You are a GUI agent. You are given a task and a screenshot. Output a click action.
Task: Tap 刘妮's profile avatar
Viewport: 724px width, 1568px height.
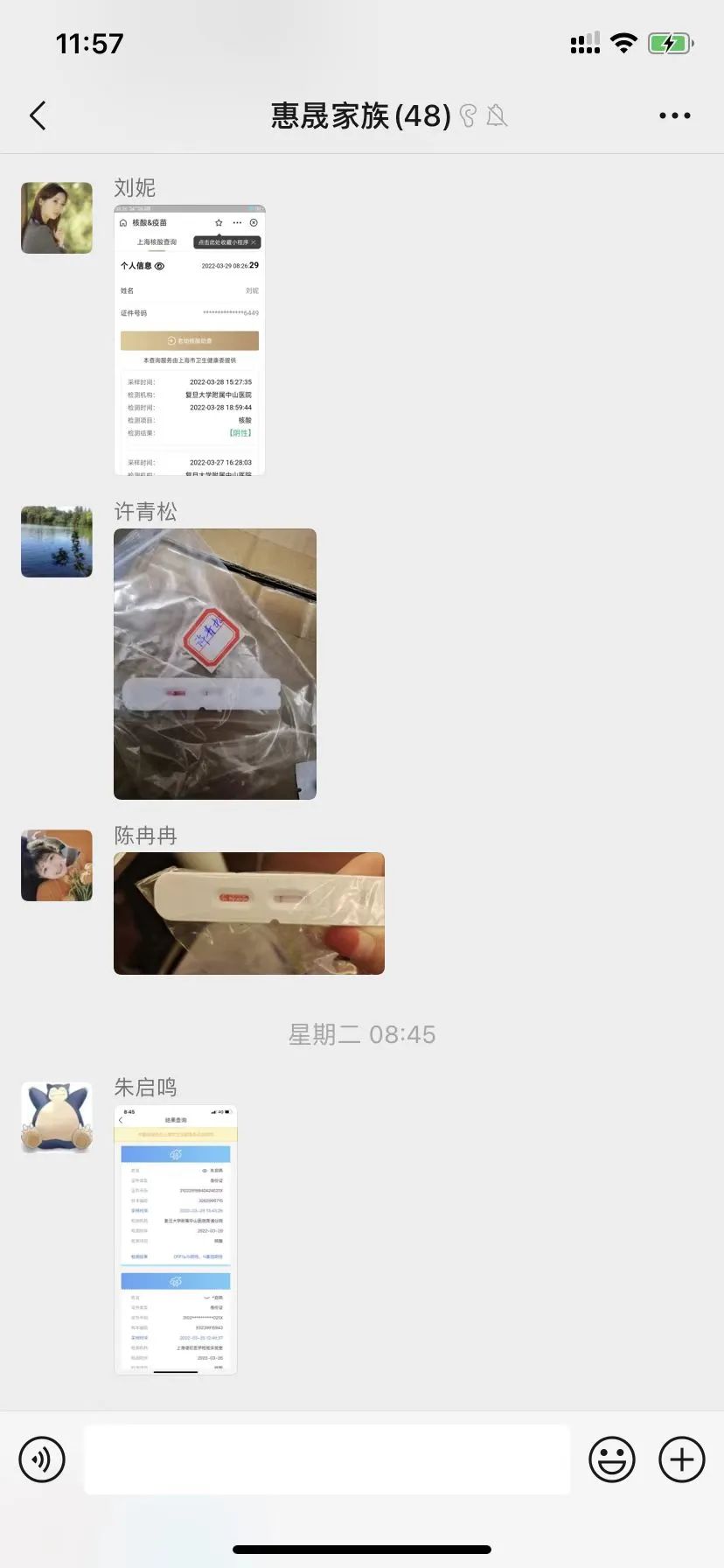pyautogui.click(x=57, y=218)
